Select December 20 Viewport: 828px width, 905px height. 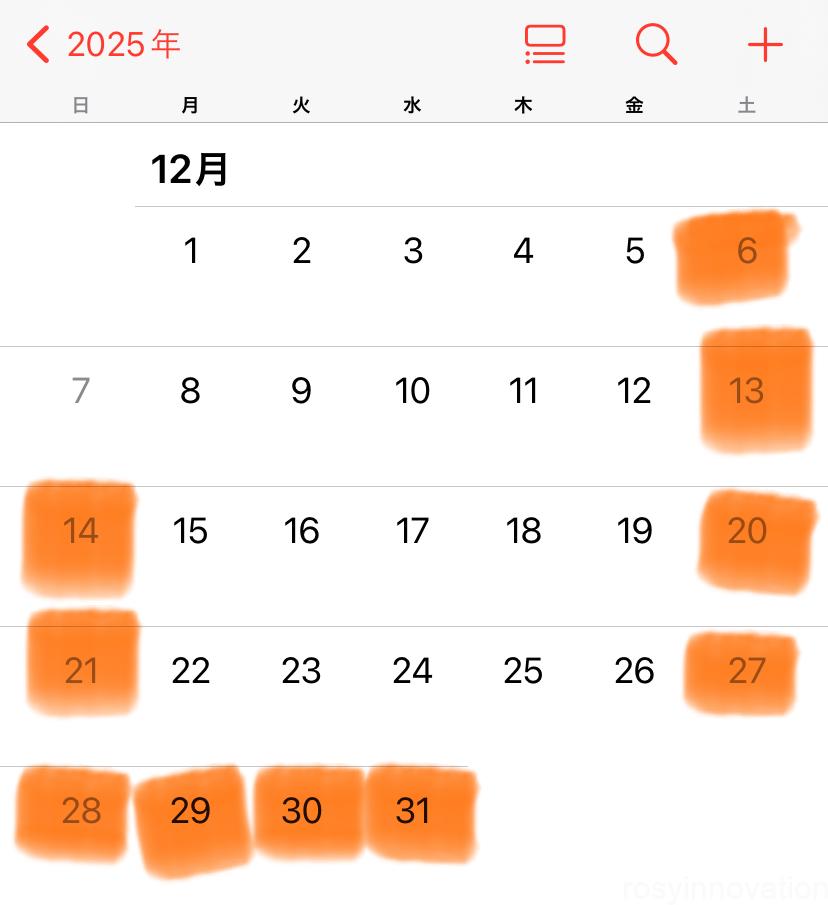[746, 531]
